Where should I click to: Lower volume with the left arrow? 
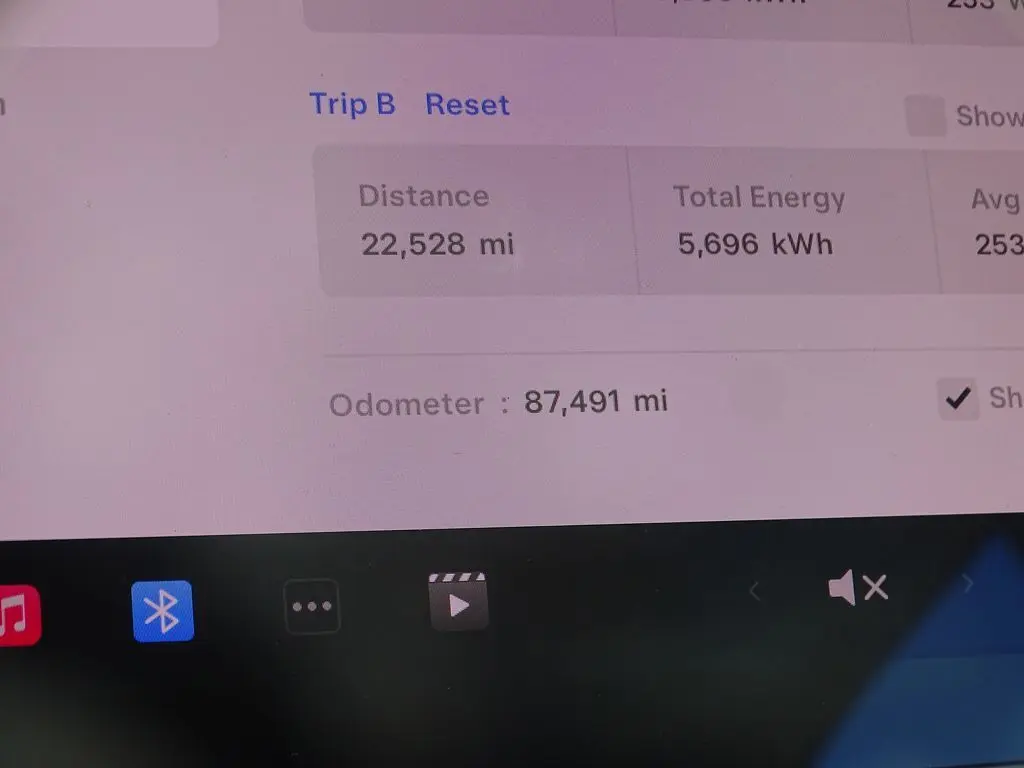tap(755, 592)
